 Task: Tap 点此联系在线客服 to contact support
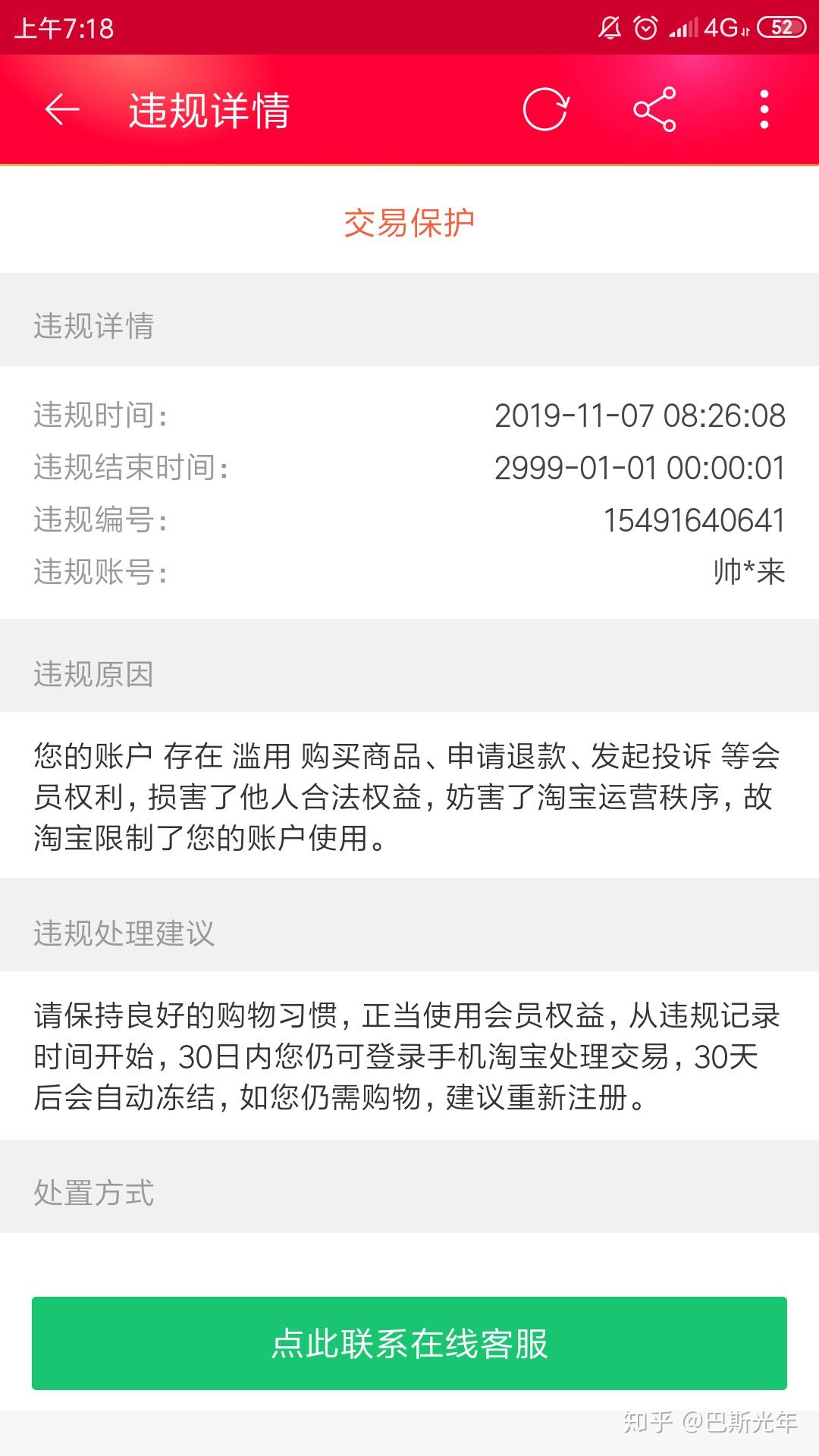(x=409, y=1343)
